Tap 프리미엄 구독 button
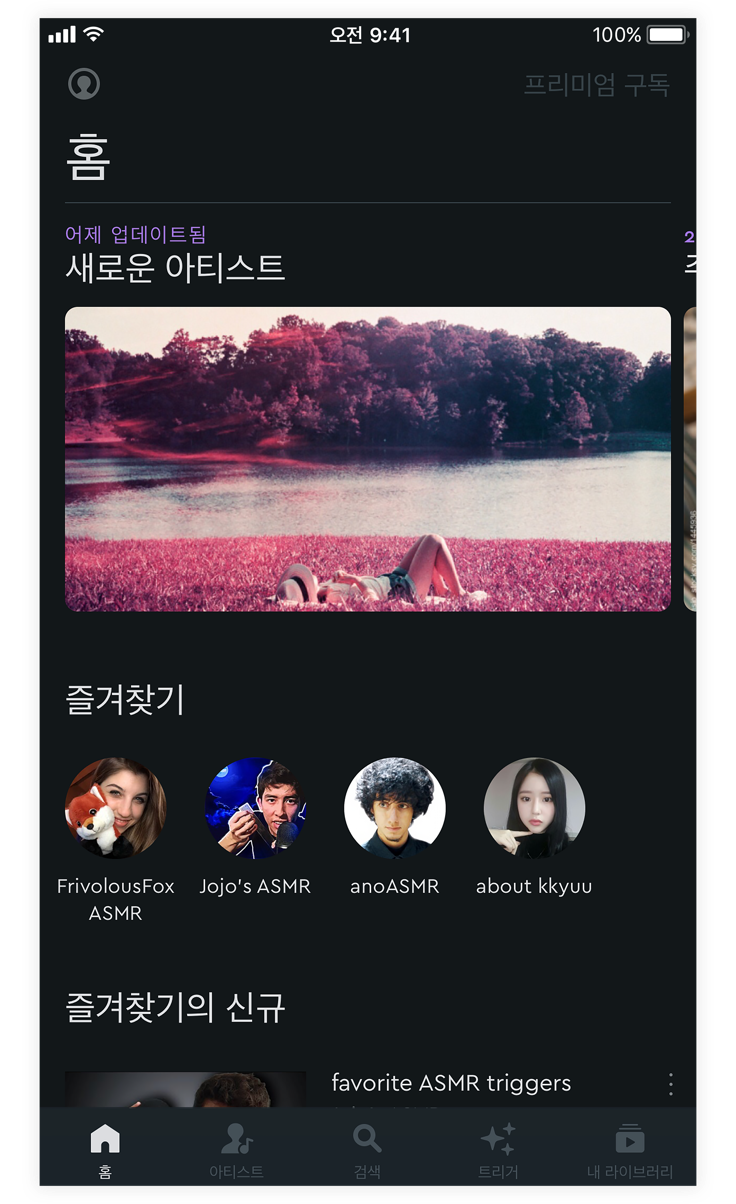736x1204 pixels. (x=596, y=85)
